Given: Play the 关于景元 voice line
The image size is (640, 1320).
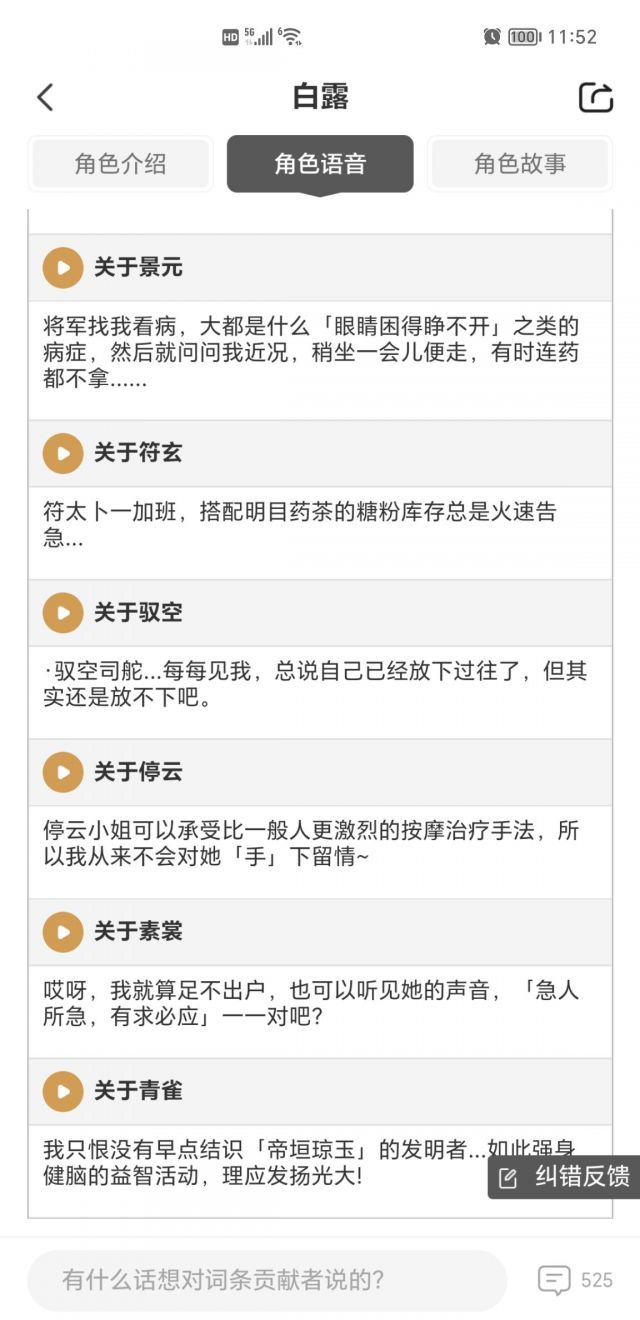Looking at the screenshot, I should point(62,268).
